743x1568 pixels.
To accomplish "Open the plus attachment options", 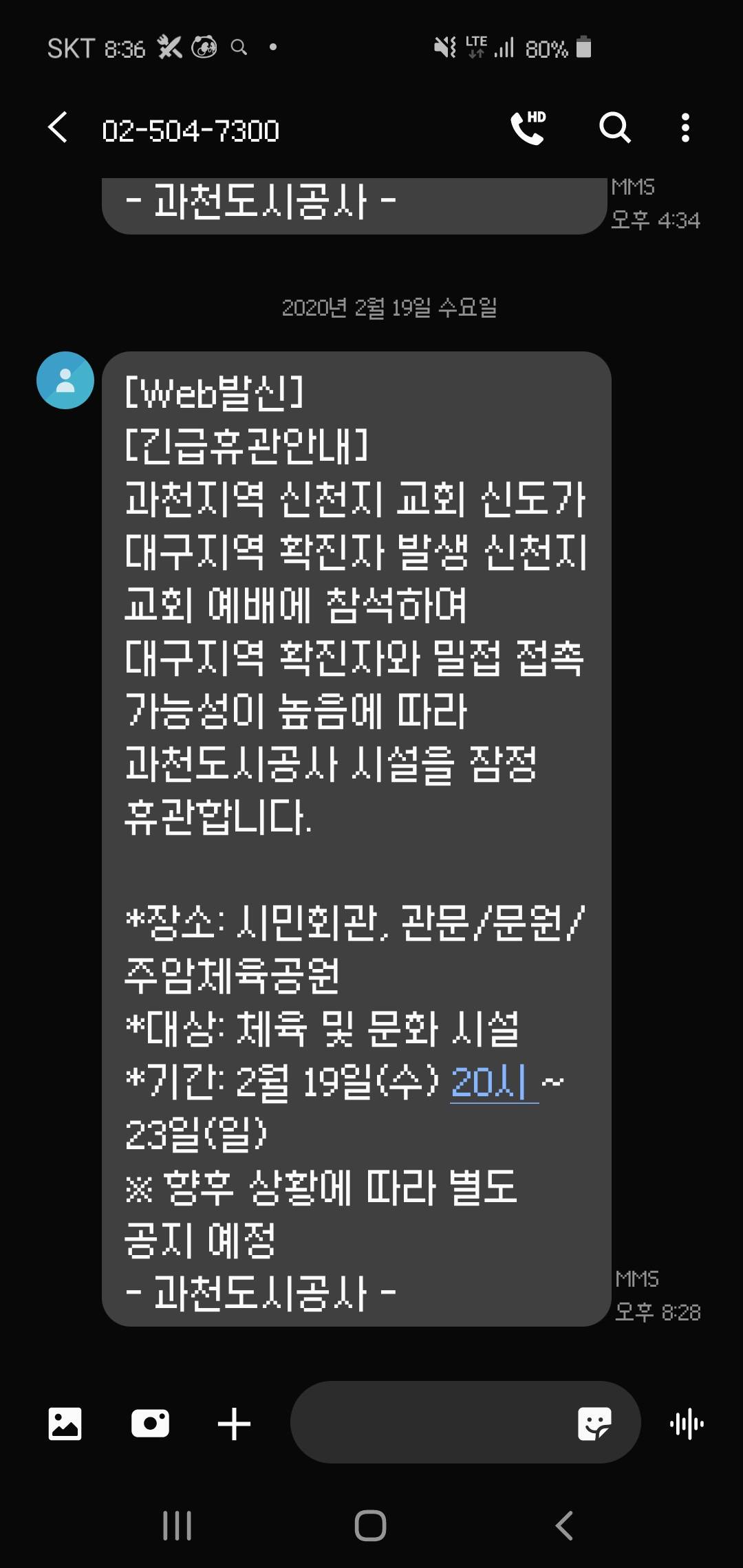I will (x=234, y=1423).
